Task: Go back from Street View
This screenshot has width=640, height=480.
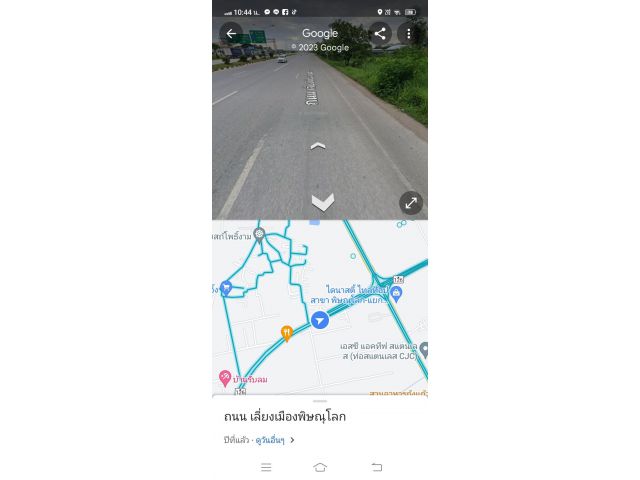Action: tap(231, 33)
